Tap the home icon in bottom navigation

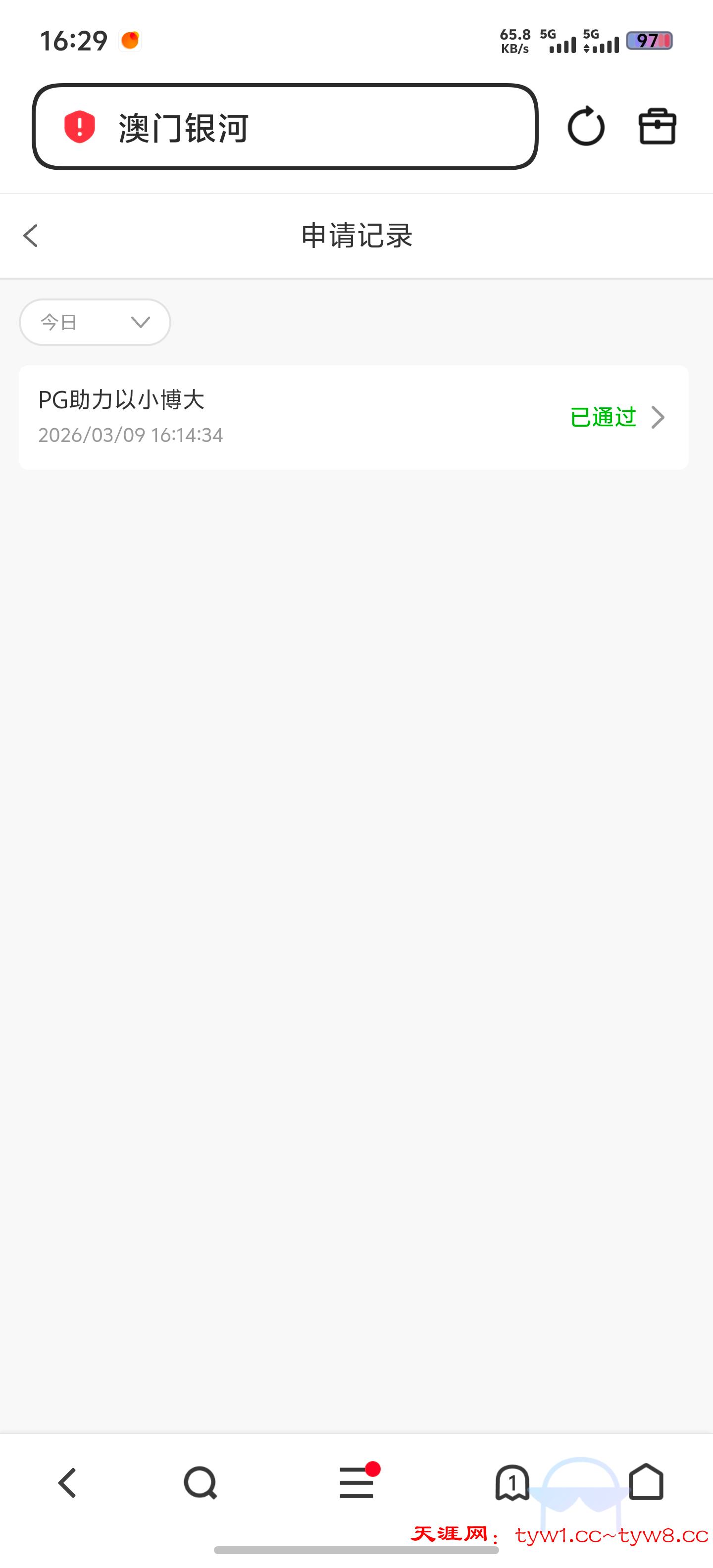(647, 1483)
